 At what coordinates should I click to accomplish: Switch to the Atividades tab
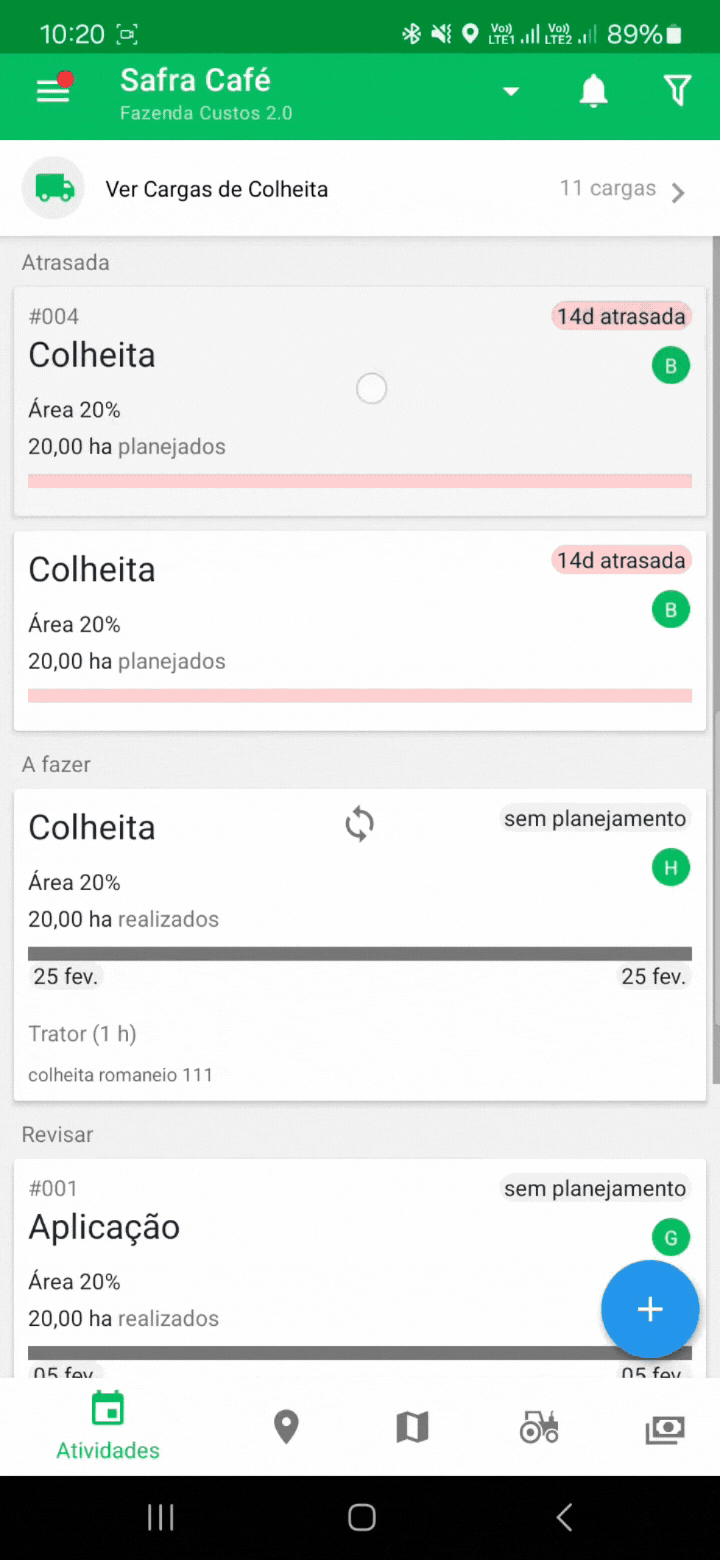tap(107, 1426)
